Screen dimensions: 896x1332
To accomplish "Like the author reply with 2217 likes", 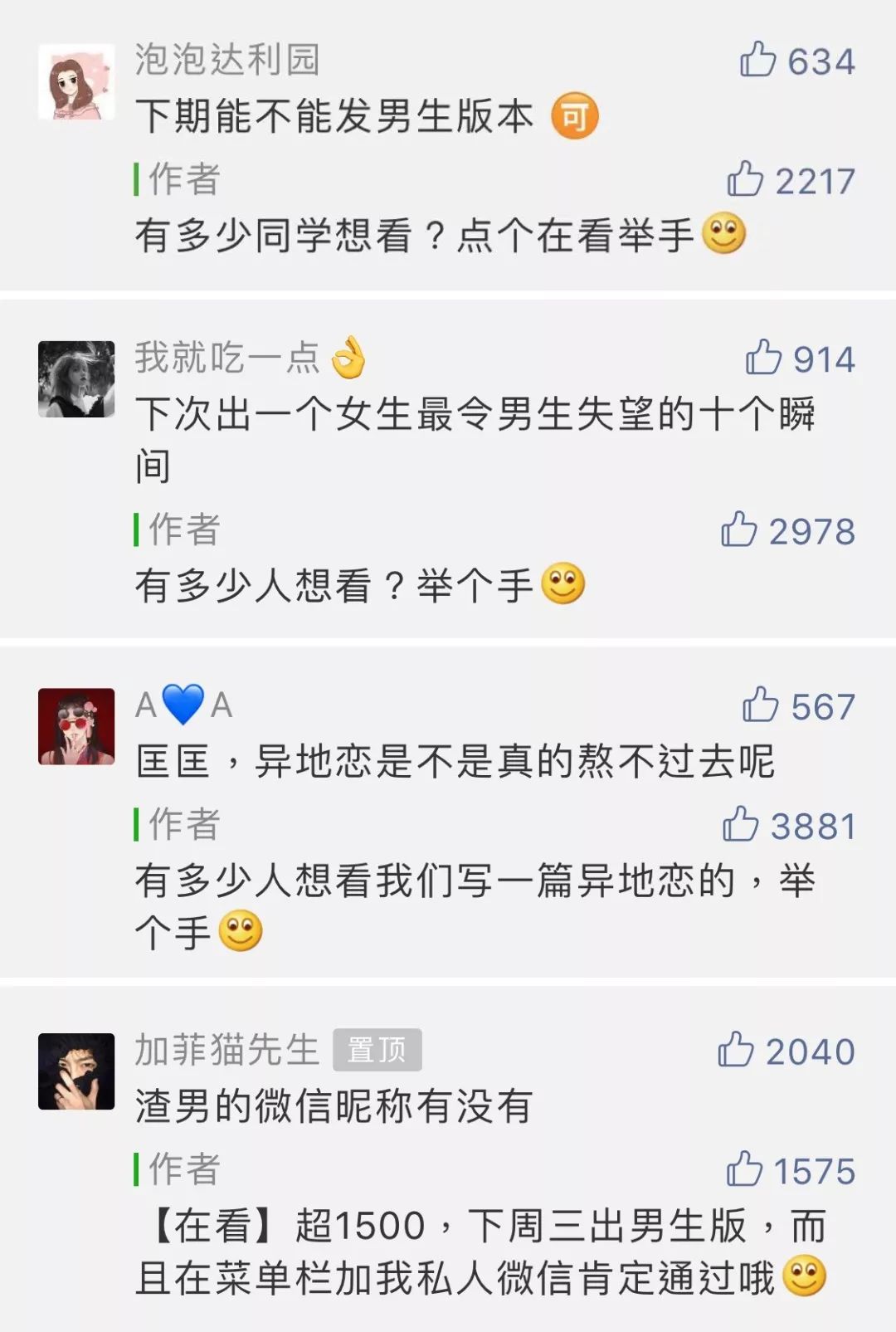I will tap(745, 179).
